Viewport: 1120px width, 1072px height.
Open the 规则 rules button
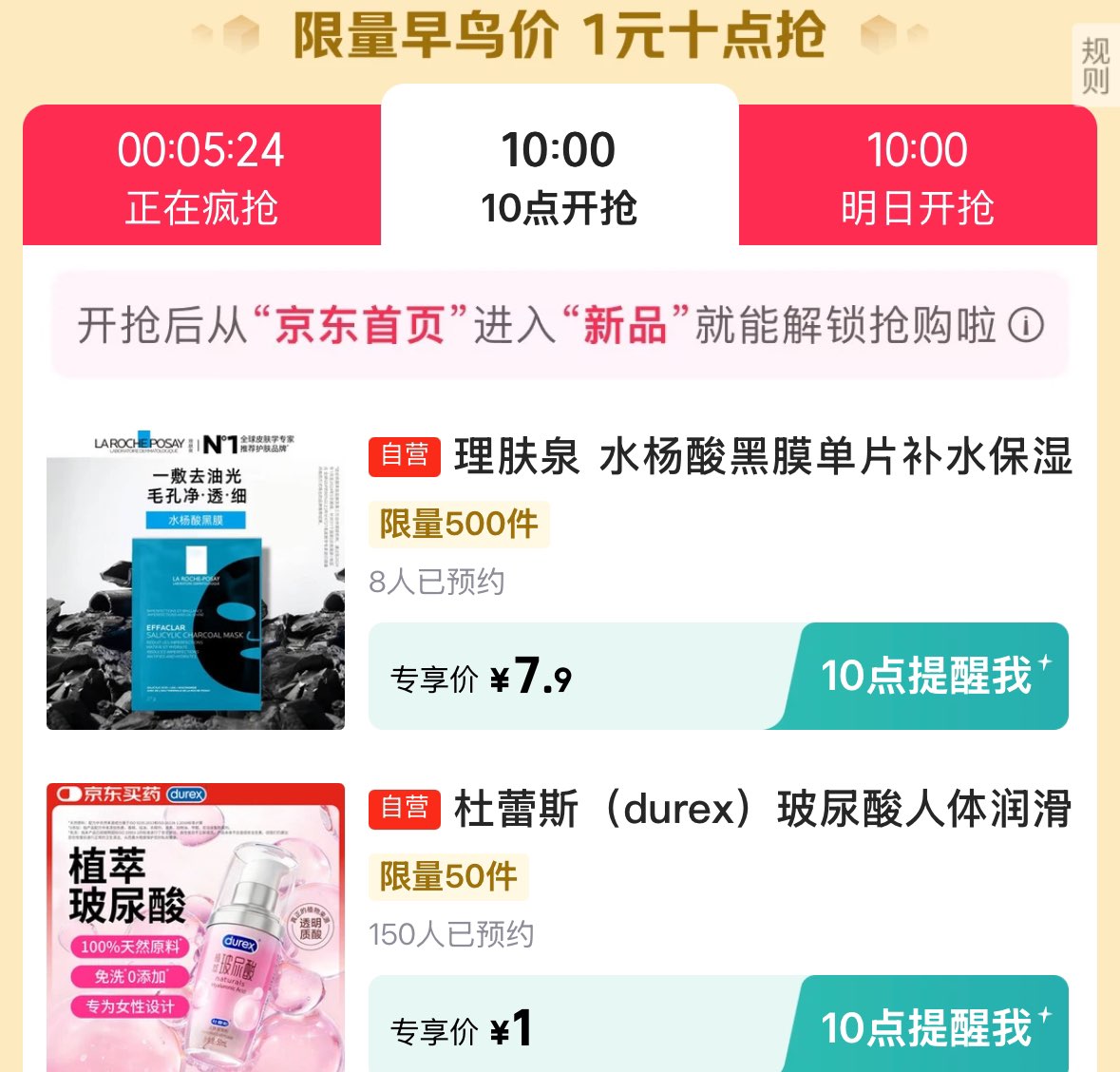(x=1095, y=65)
